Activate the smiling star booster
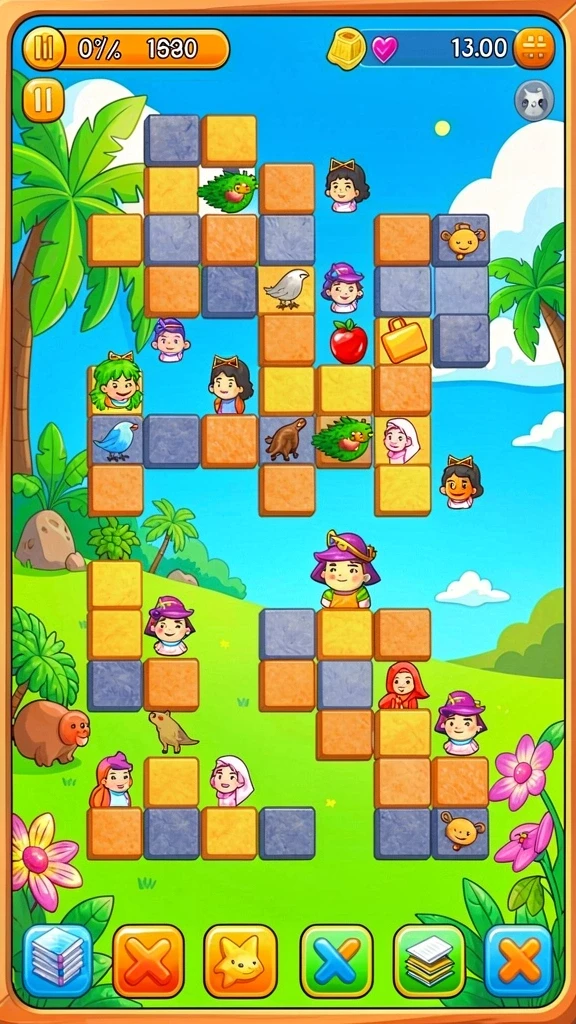576x1024 pixels. (x=240, y=960)
